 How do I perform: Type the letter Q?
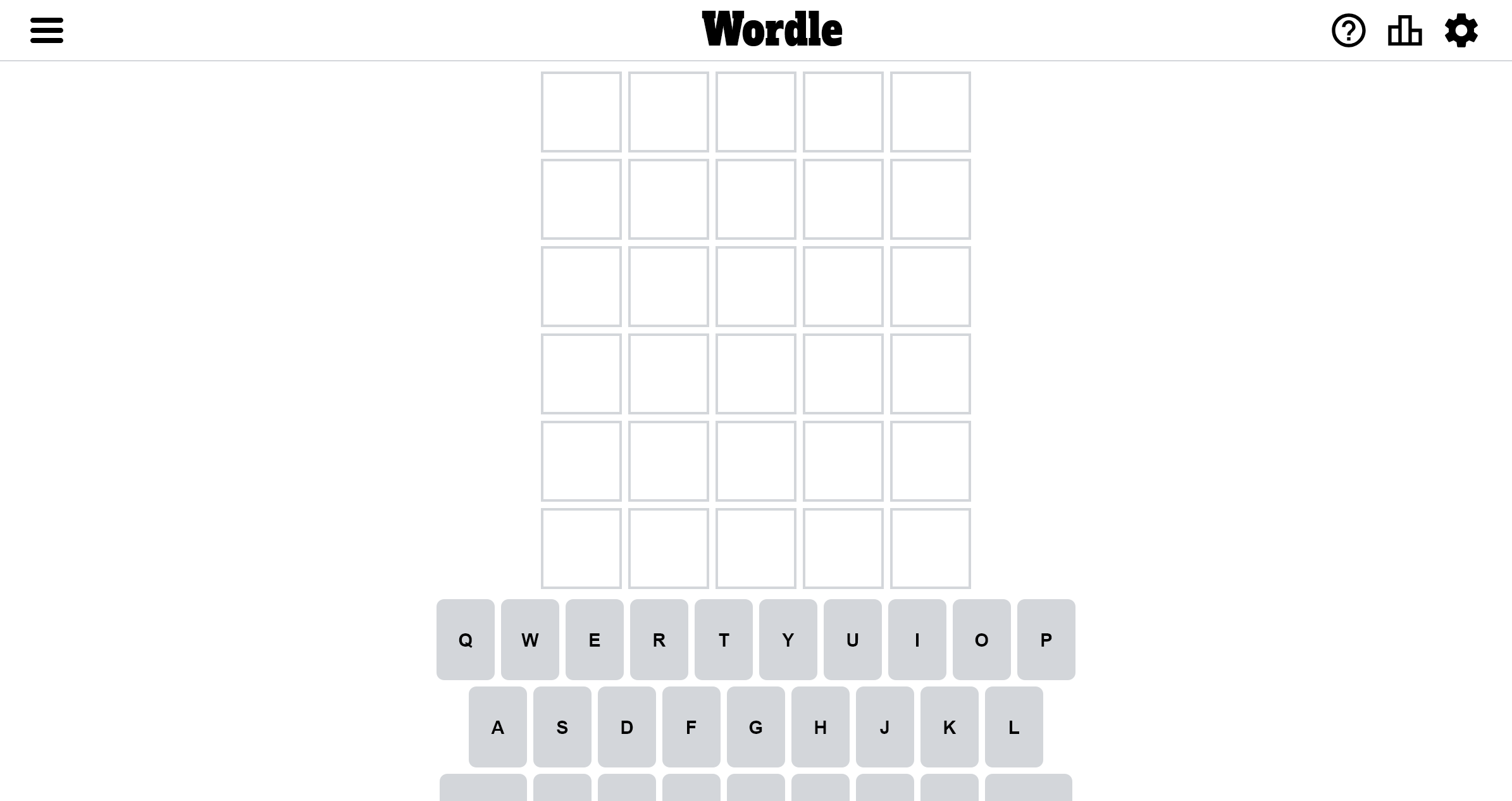click(x=465, y=640)
